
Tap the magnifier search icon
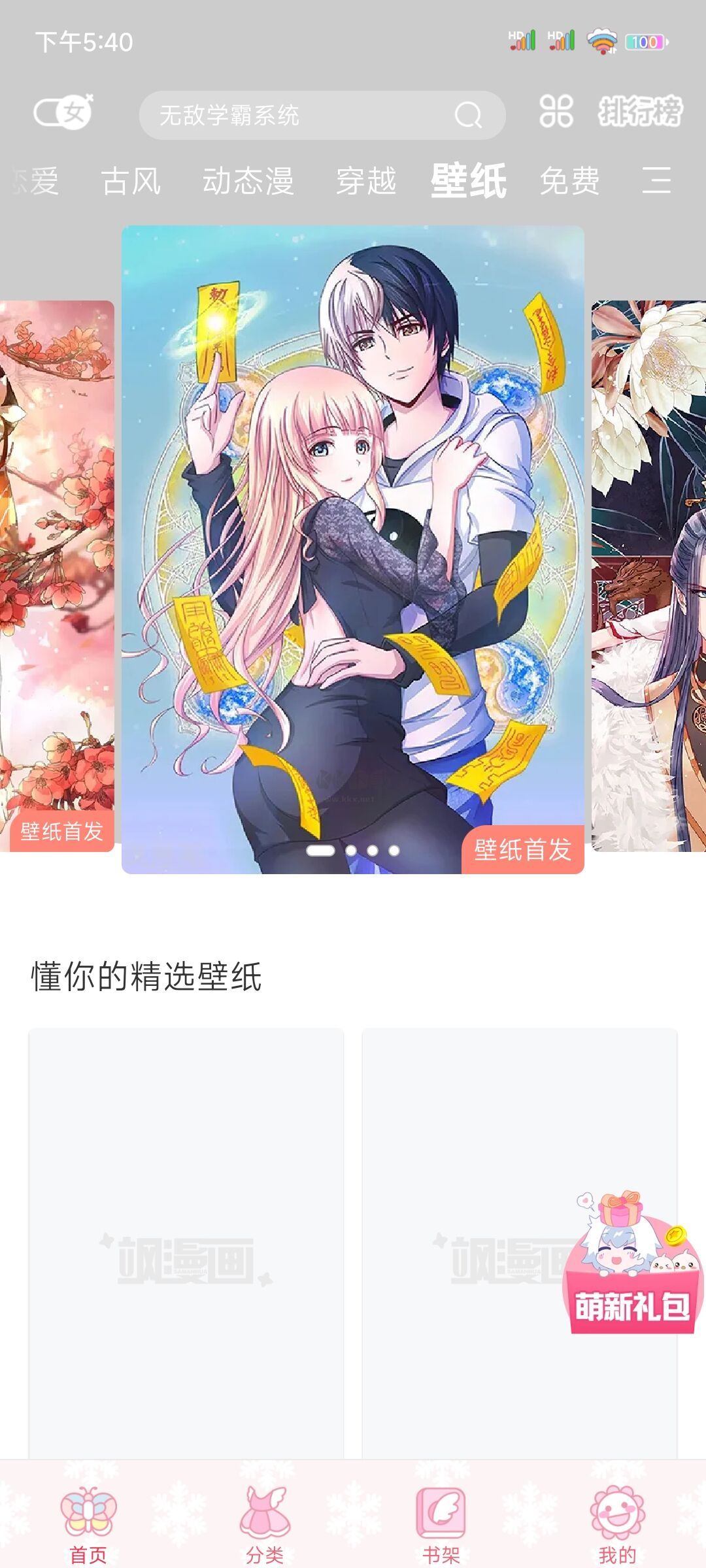[468, 116]
